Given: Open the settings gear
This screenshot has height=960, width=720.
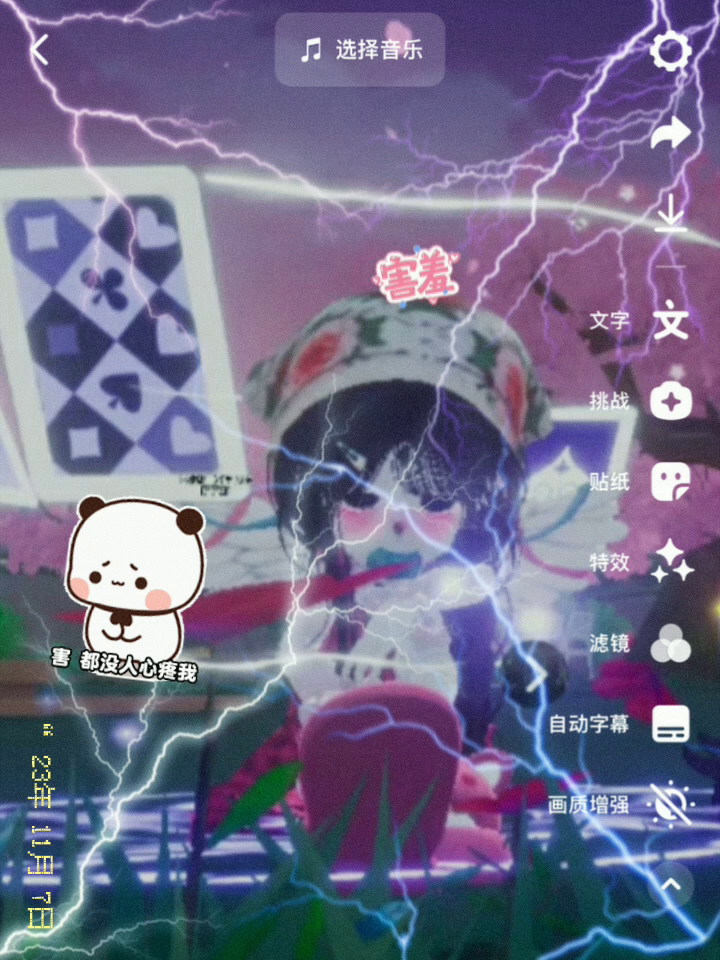Looking at the screenshot, I should [670, 52].
